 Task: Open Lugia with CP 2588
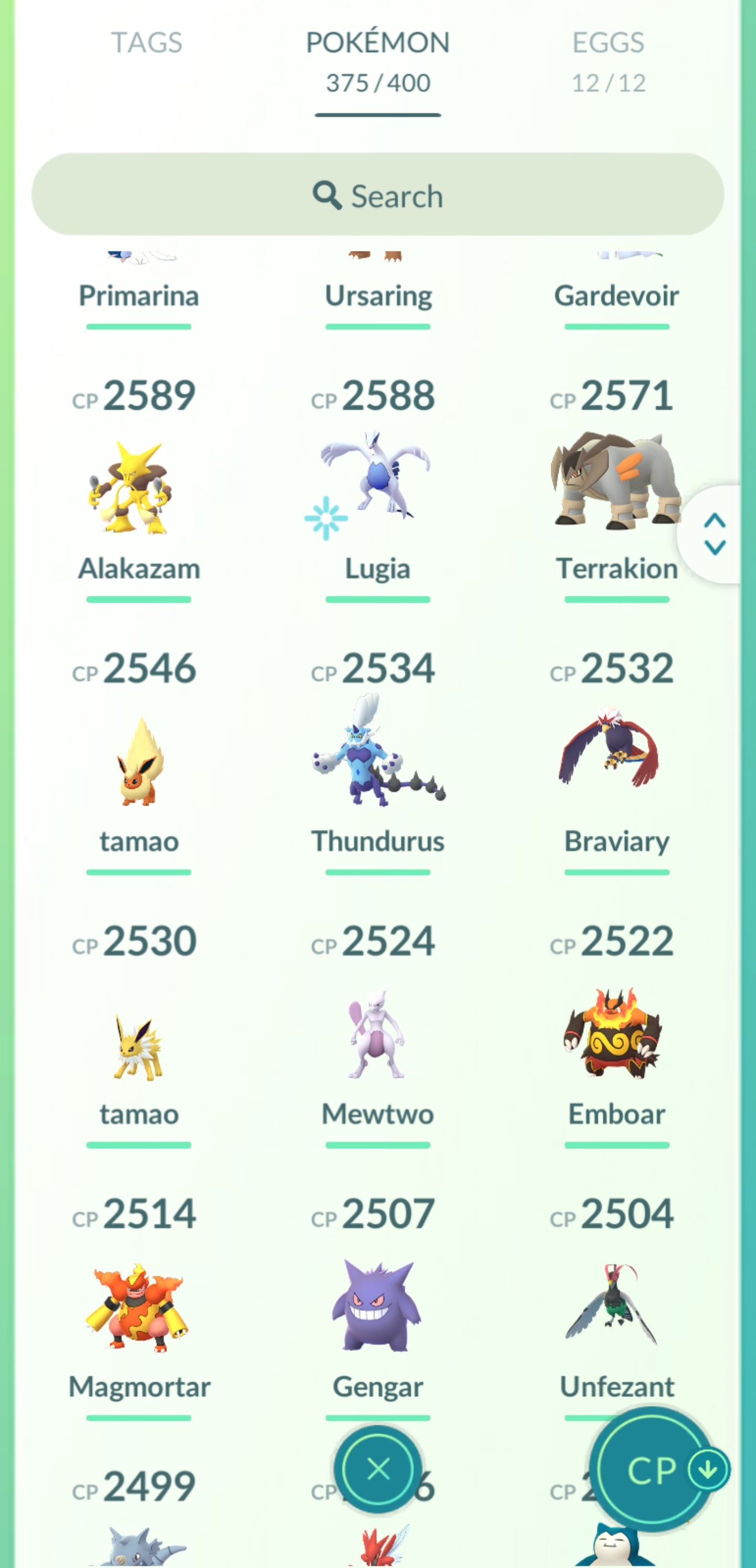377,481
